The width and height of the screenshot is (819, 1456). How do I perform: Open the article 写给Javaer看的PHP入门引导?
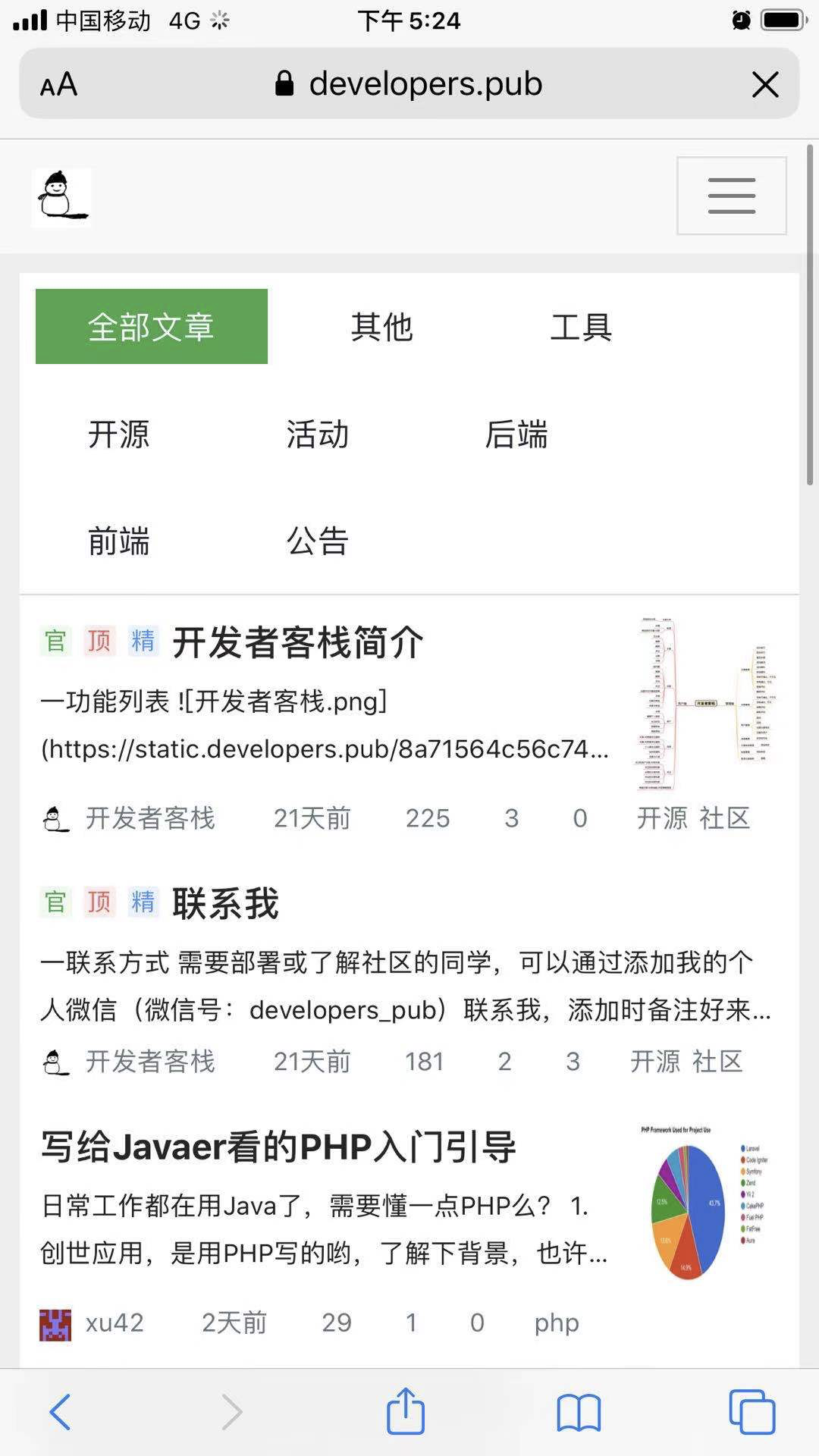(x=278, y=1147)
